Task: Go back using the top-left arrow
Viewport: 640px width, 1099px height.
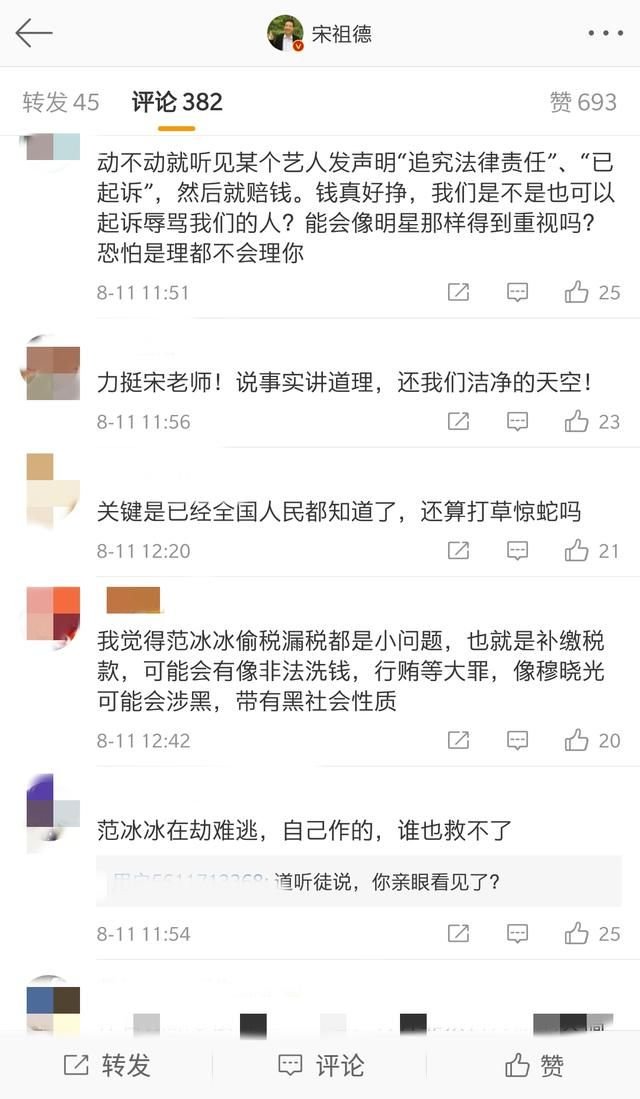Action: (33, 33)
